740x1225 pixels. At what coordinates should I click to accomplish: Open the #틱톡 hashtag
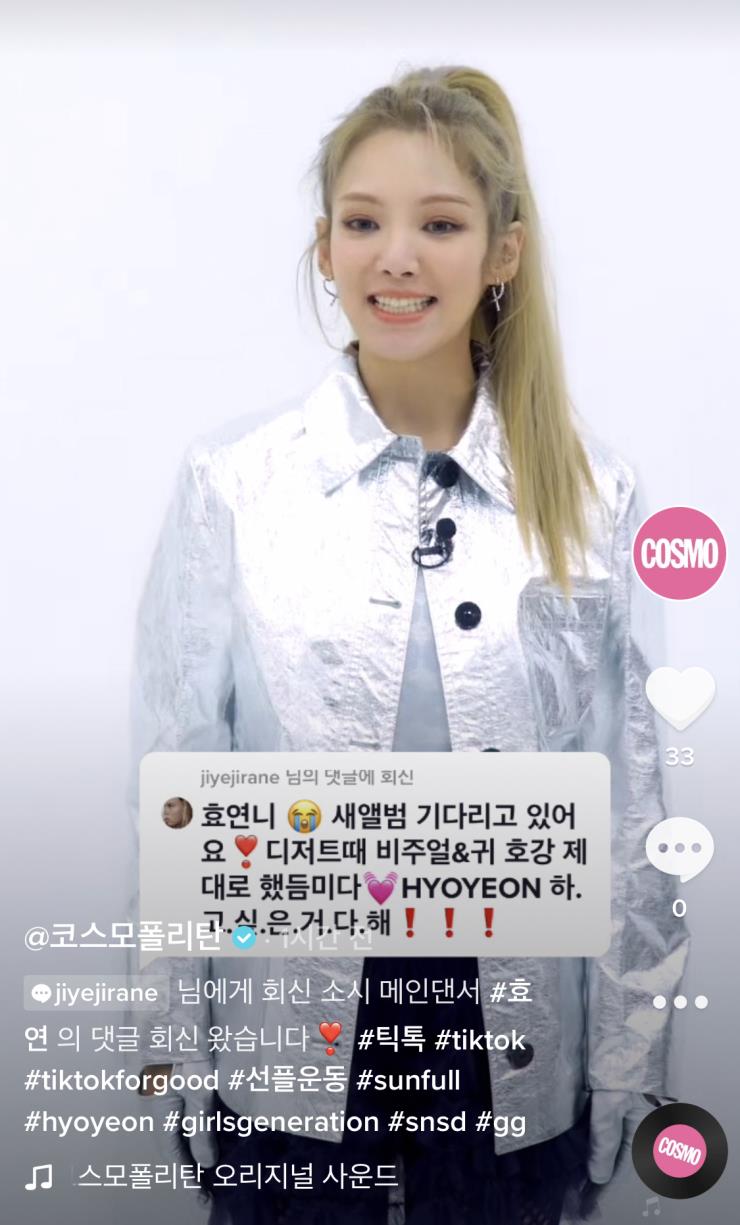click(x=391, y=1039)
